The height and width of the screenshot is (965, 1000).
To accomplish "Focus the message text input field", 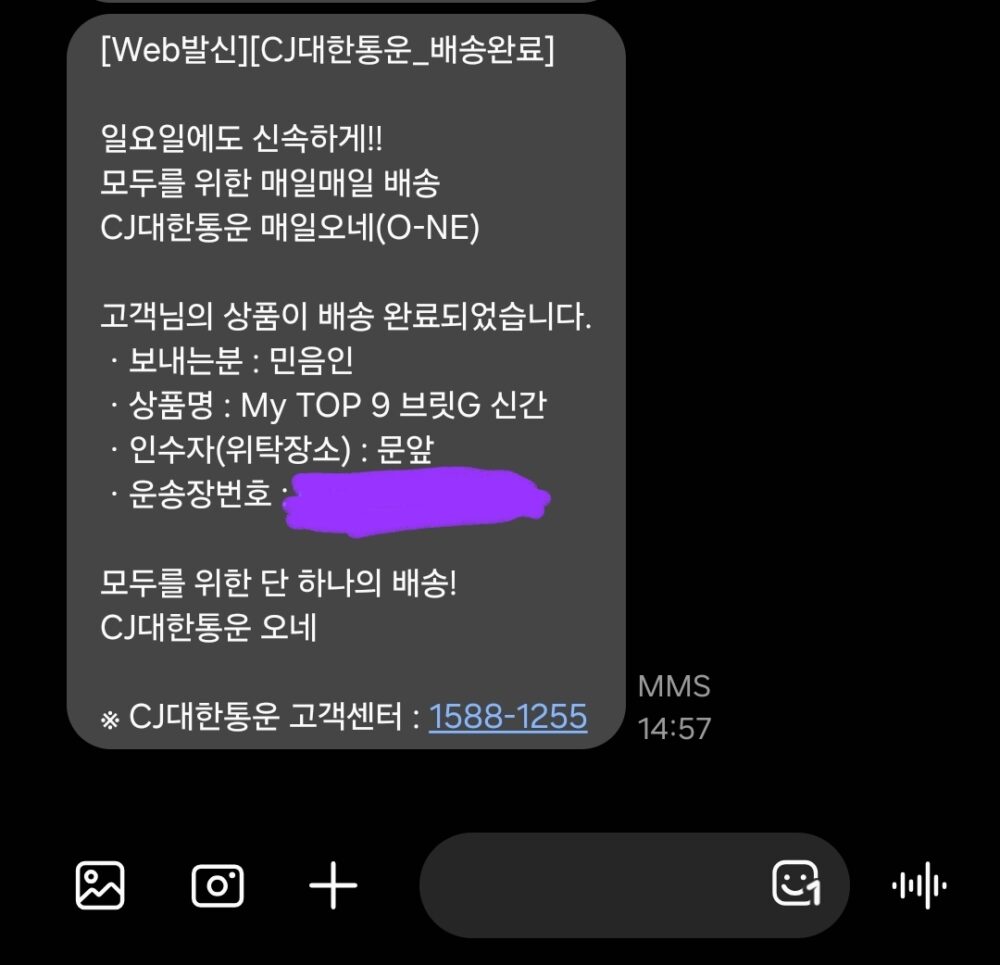I will pyautogui.click(x=590, y=885).
